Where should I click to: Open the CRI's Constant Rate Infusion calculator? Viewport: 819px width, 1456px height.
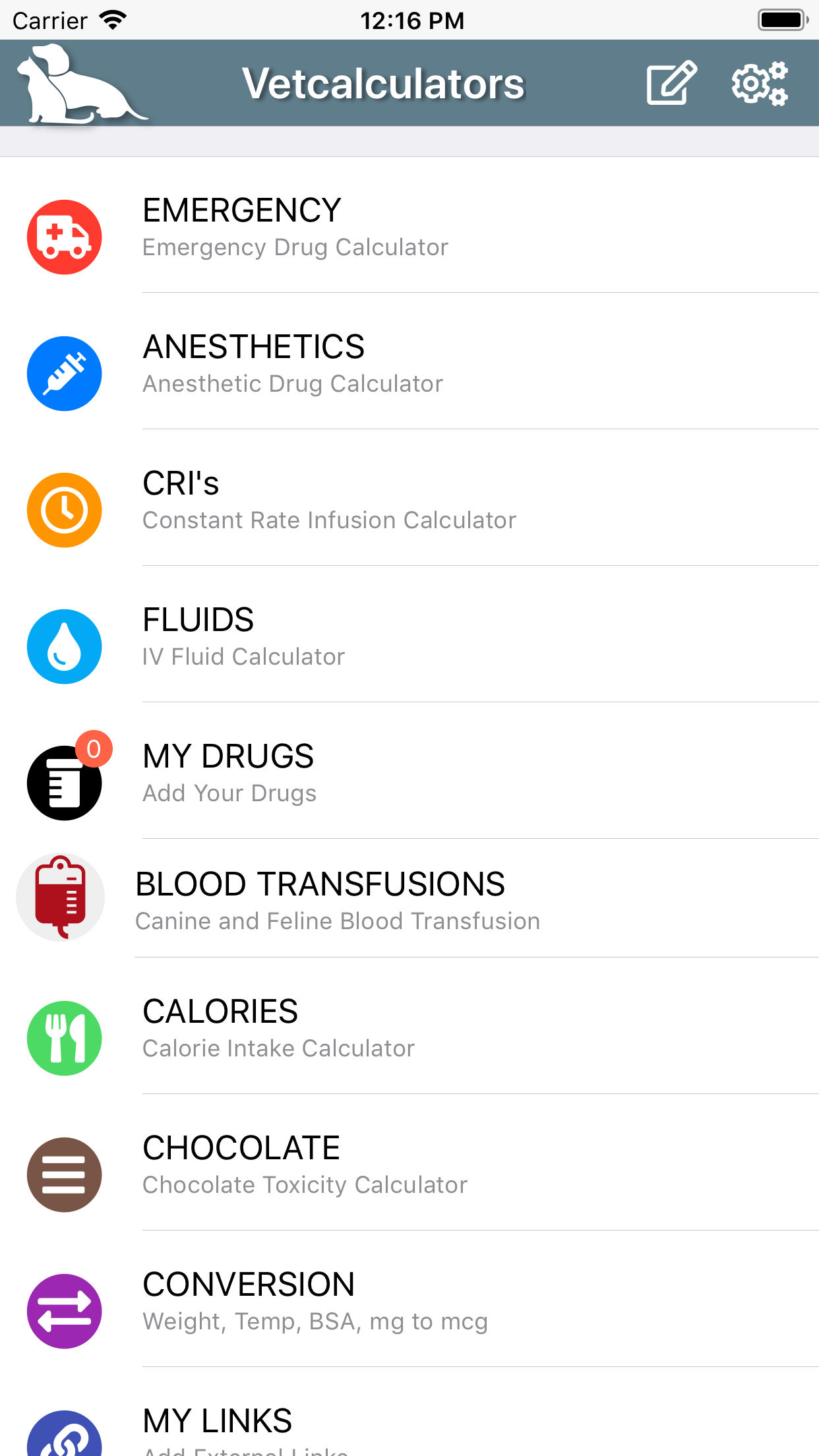[x=409, y=498]
